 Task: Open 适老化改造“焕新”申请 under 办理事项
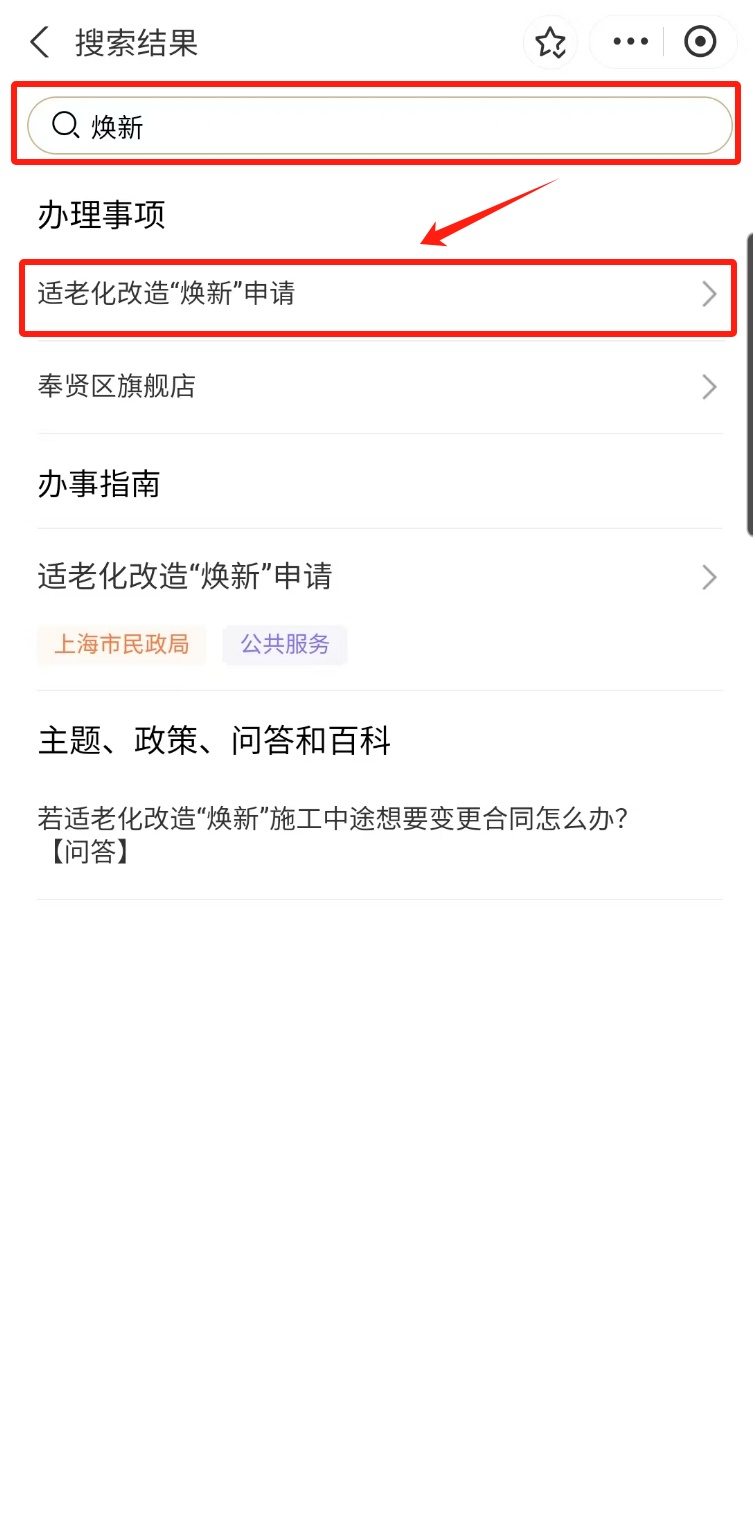point(378,294)
